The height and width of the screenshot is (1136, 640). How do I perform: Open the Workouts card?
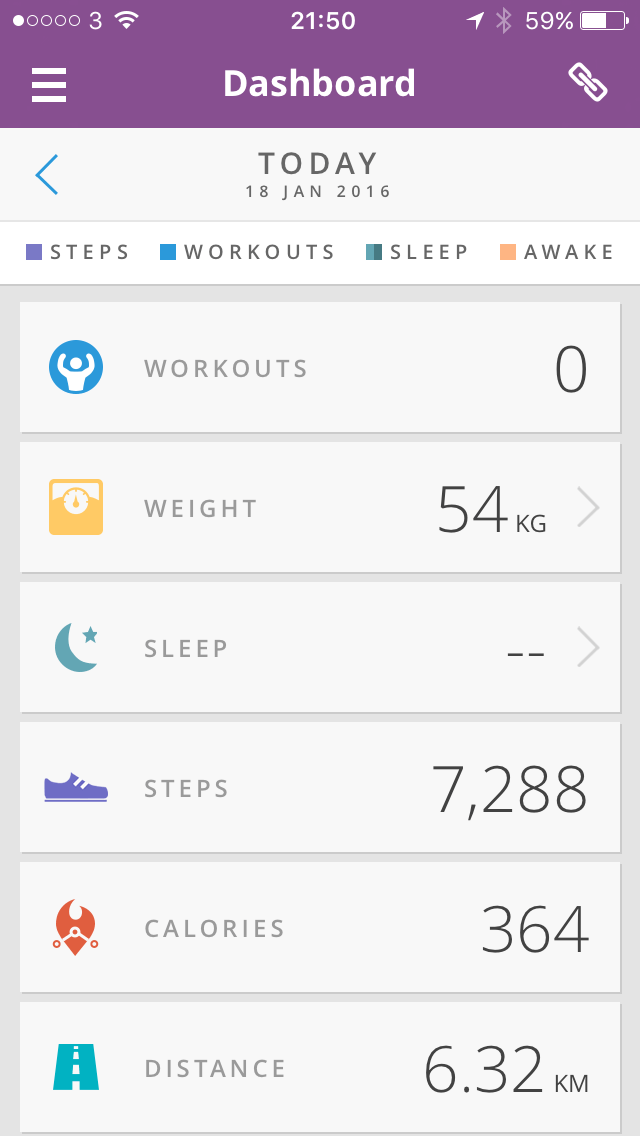[x=320, y=368]
